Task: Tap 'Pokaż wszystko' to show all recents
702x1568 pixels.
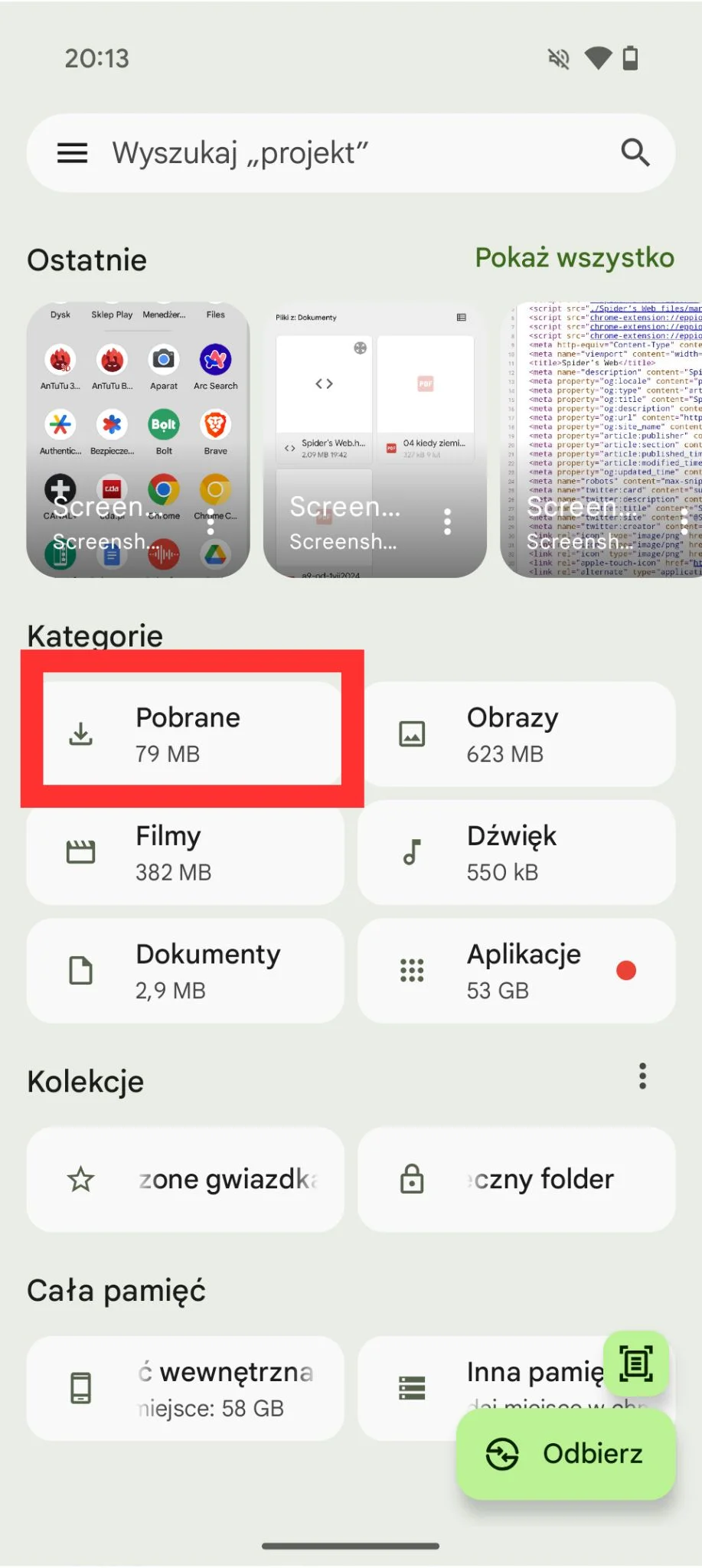Action: 574,258
